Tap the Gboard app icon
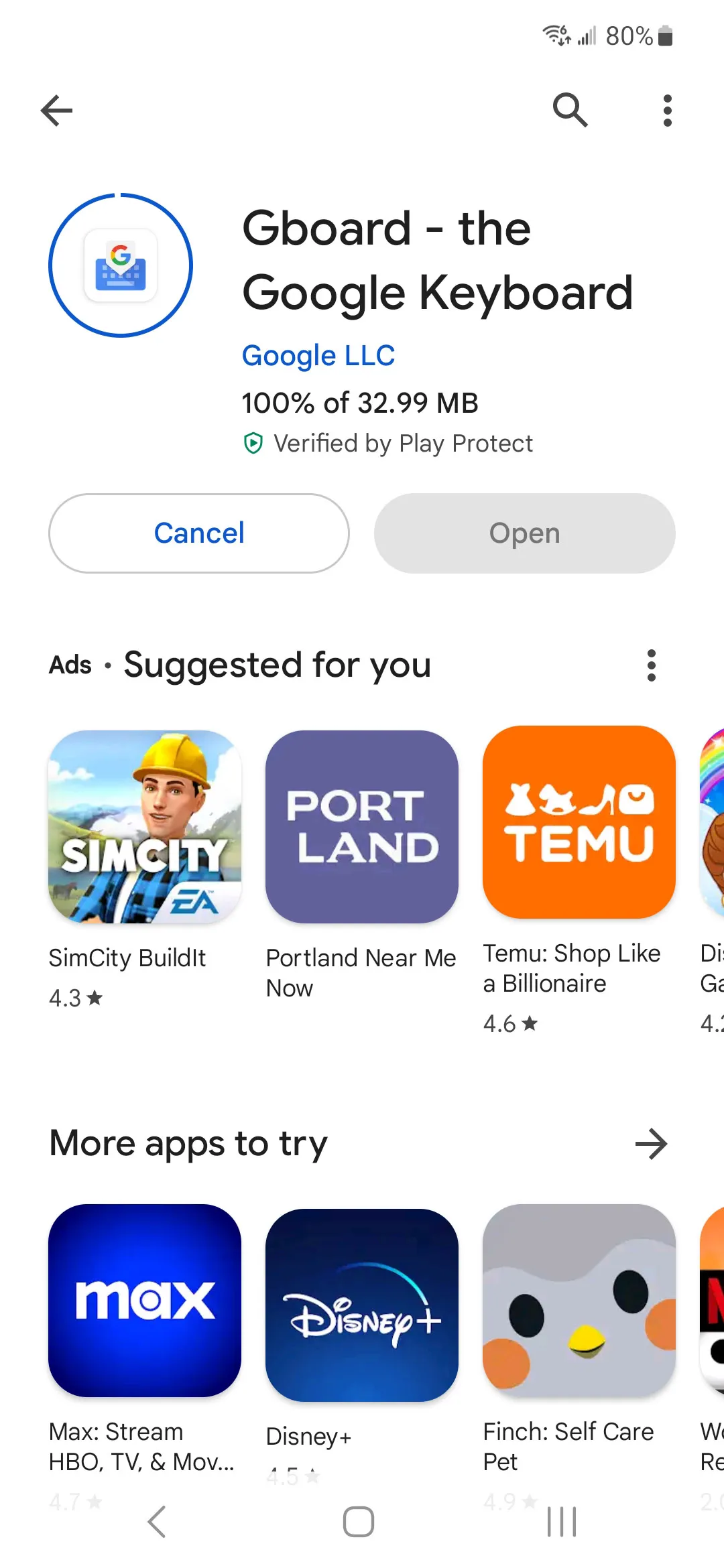 click(120, 265)
